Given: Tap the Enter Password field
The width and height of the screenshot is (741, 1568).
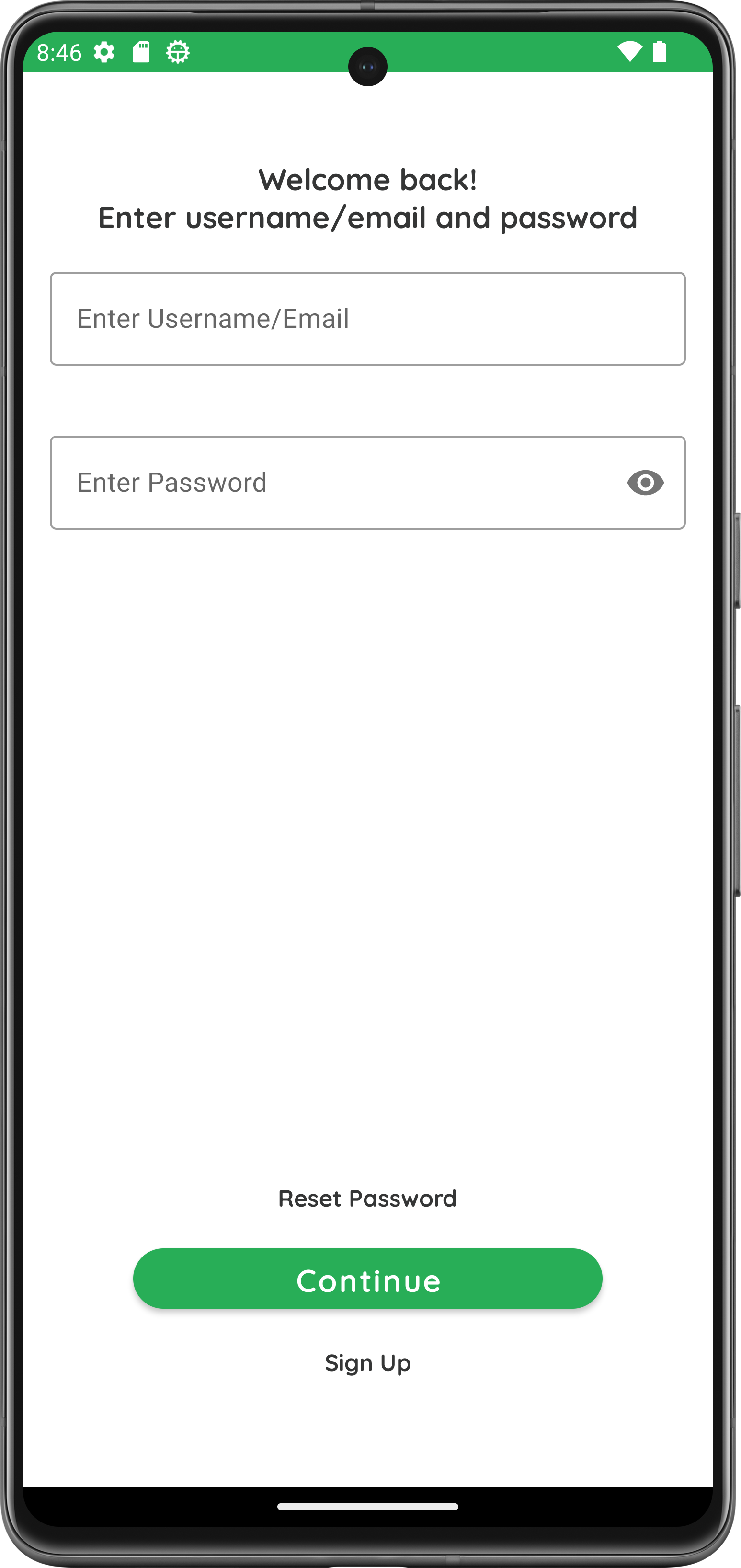Looking at the screenshot, I should (367, 482).
